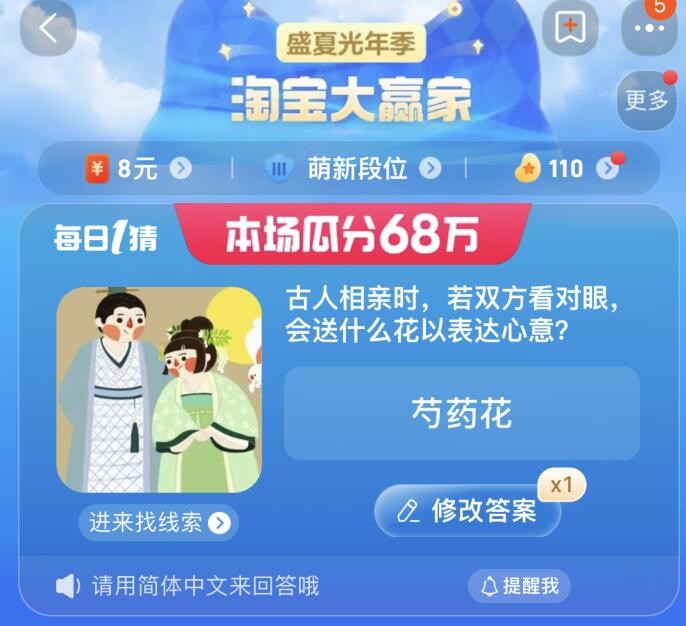Open the 110 gold coins balance
Viewport: 686px width, 626px height.
(x=564, y=169)
